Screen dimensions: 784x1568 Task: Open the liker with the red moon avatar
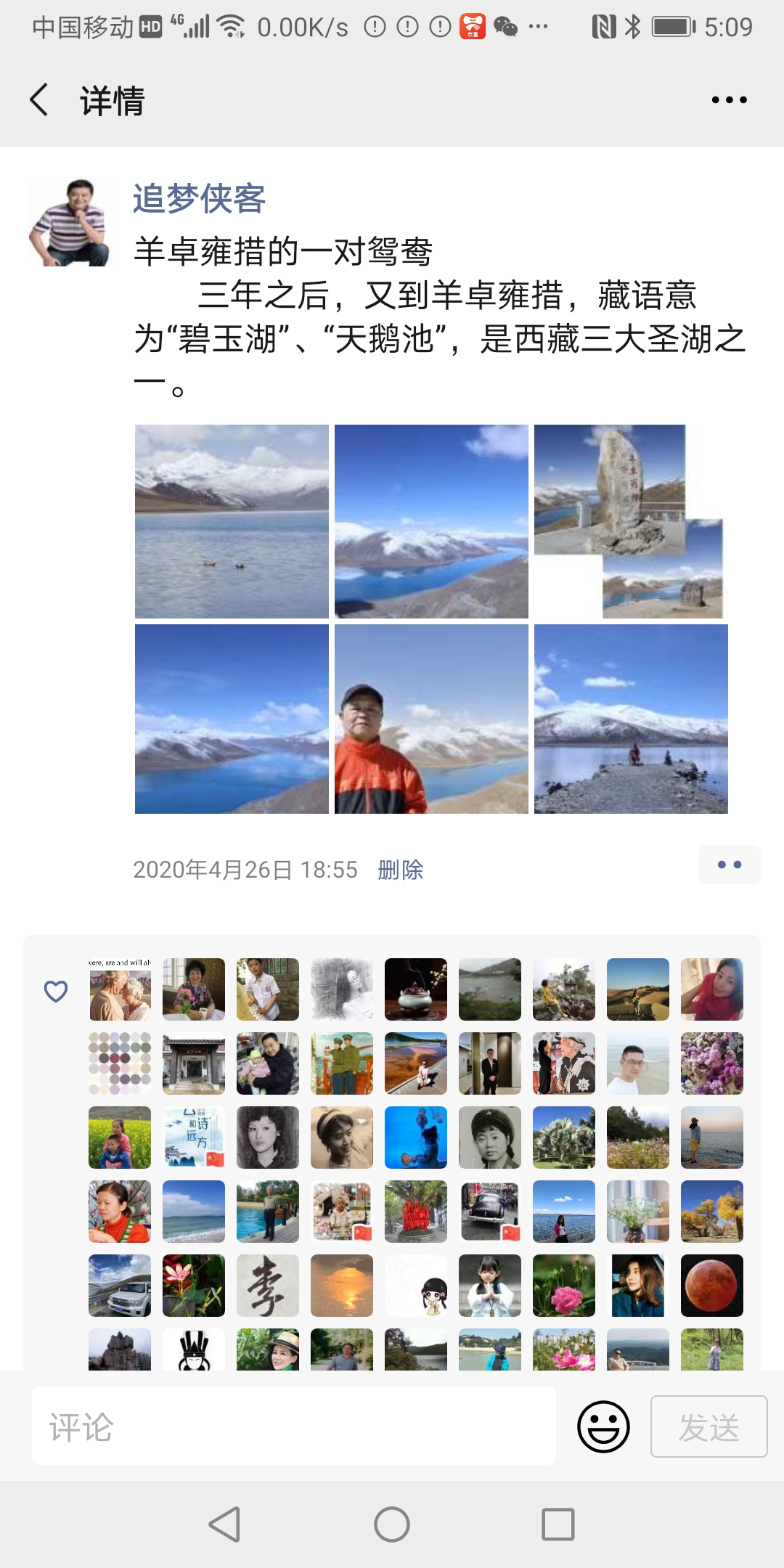[711, 1286]
